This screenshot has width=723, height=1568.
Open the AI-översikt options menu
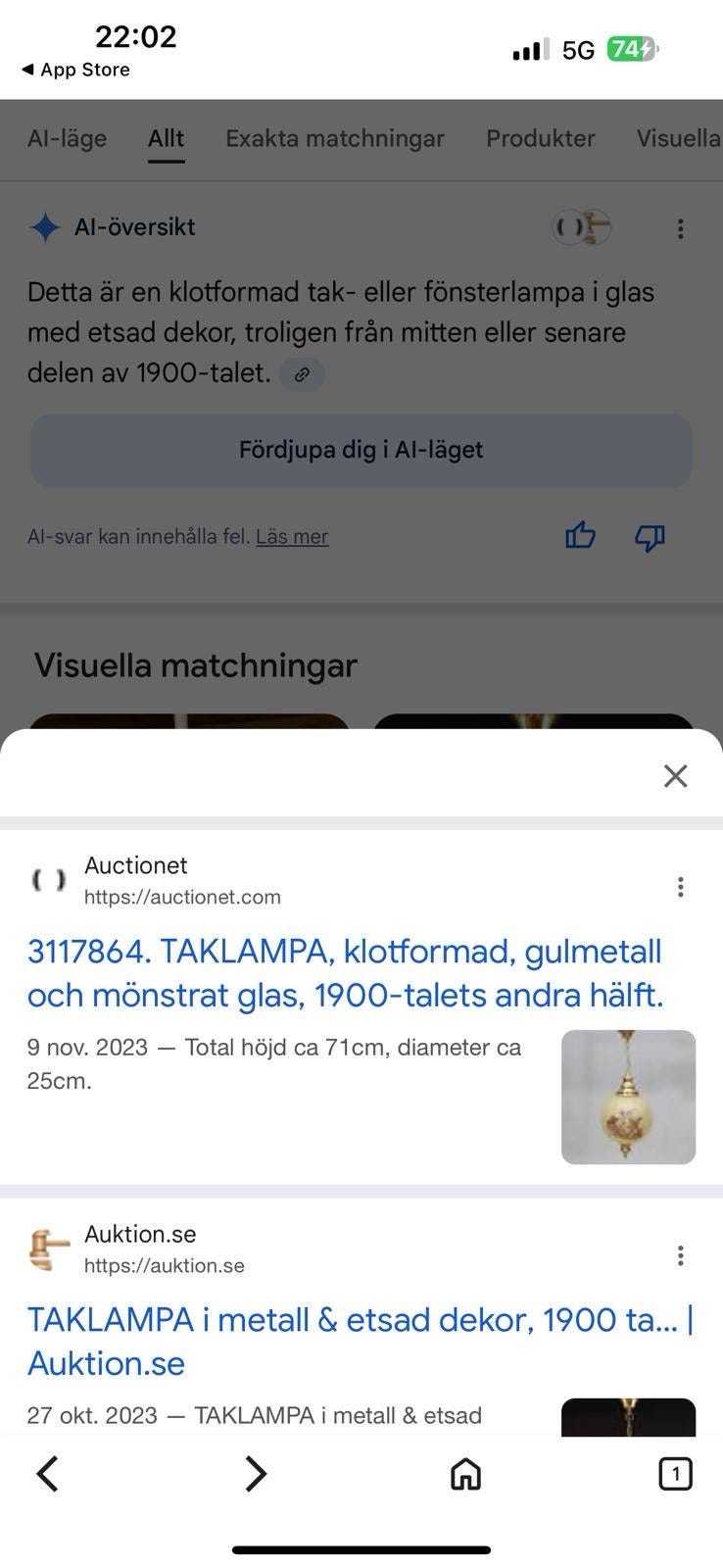point(680,228)
